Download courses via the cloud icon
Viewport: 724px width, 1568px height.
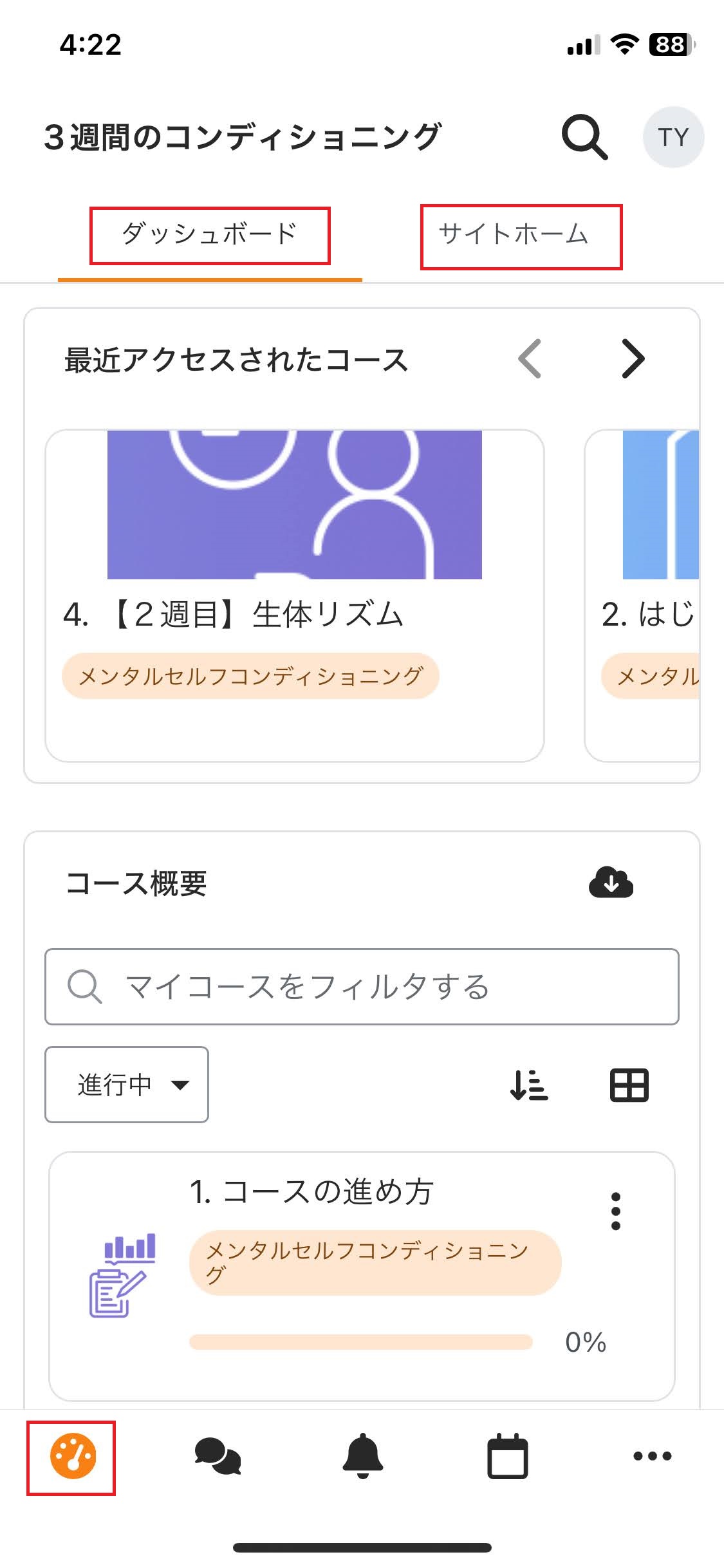611,883
